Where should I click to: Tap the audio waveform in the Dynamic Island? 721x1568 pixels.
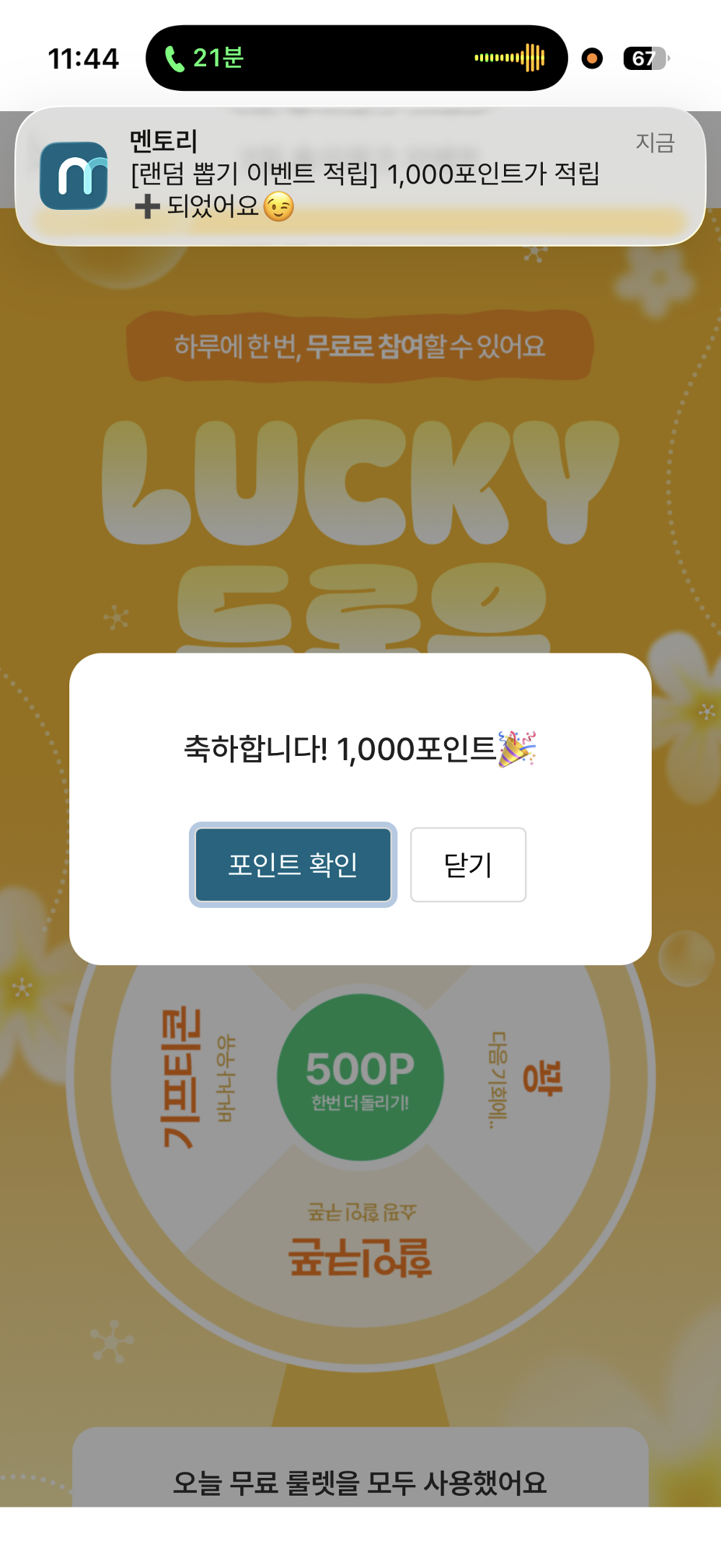508,59
